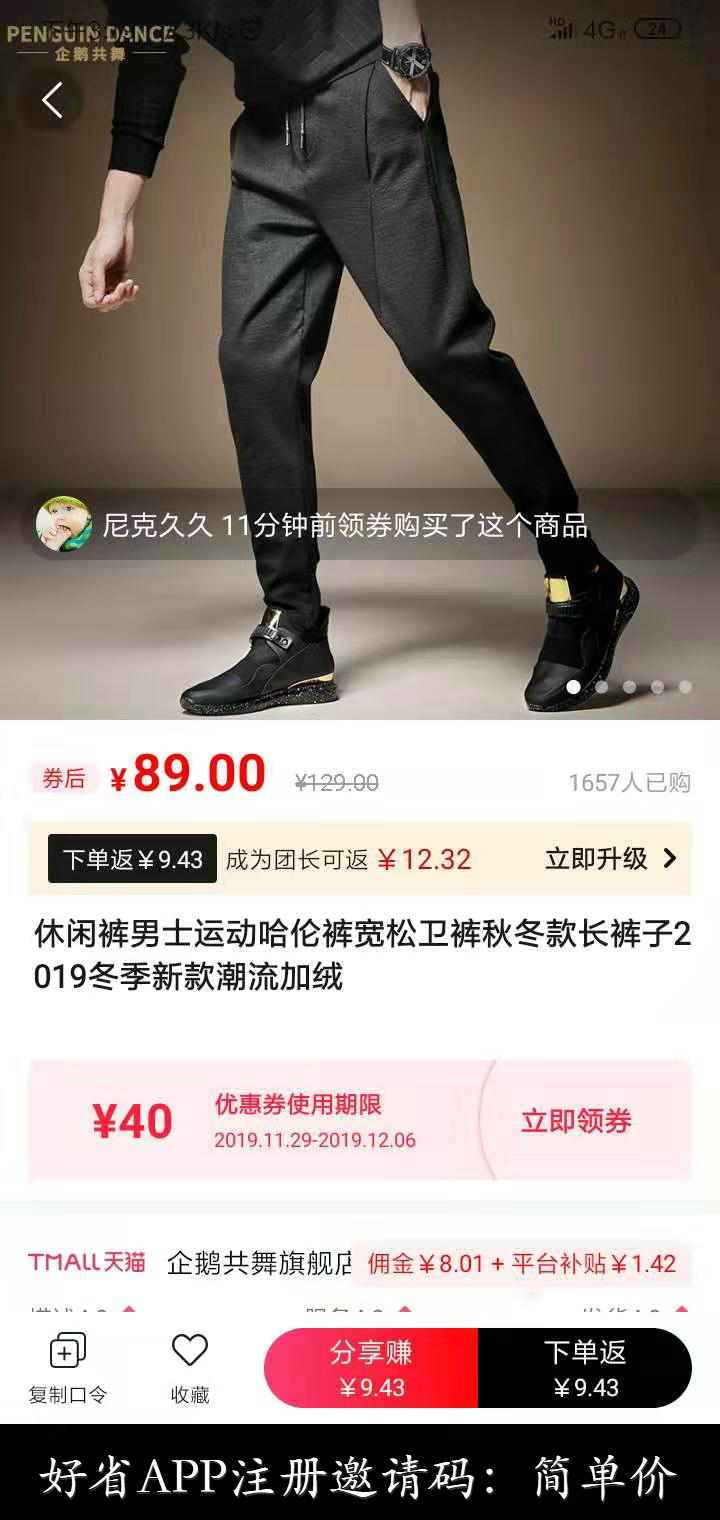Copy the share code with 复制口令

tap(67, 1368)
